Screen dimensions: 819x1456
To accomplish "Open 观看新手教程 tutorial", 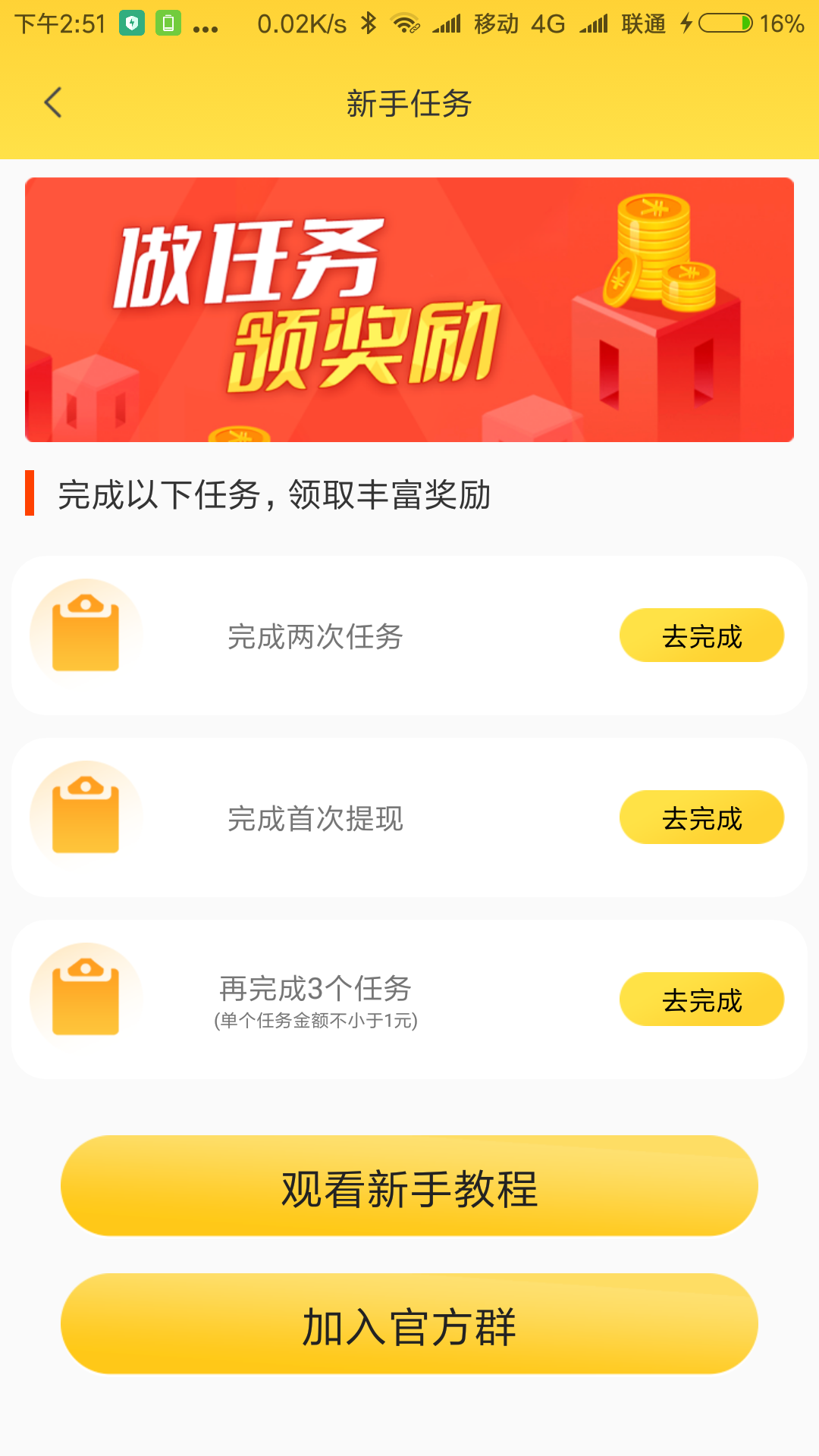I will (409, 1186).
